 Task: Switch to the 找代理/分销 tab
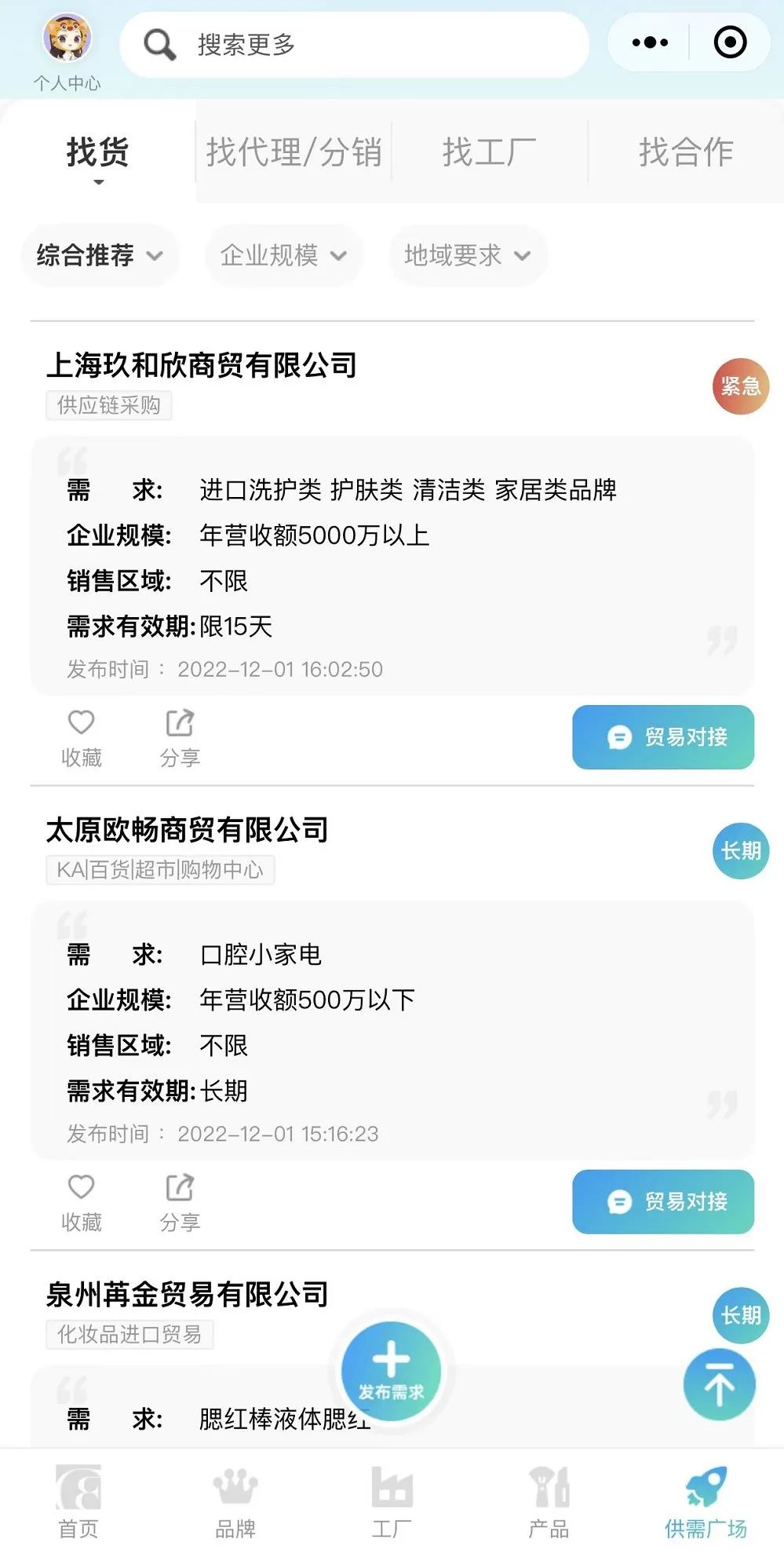[294, 152]
